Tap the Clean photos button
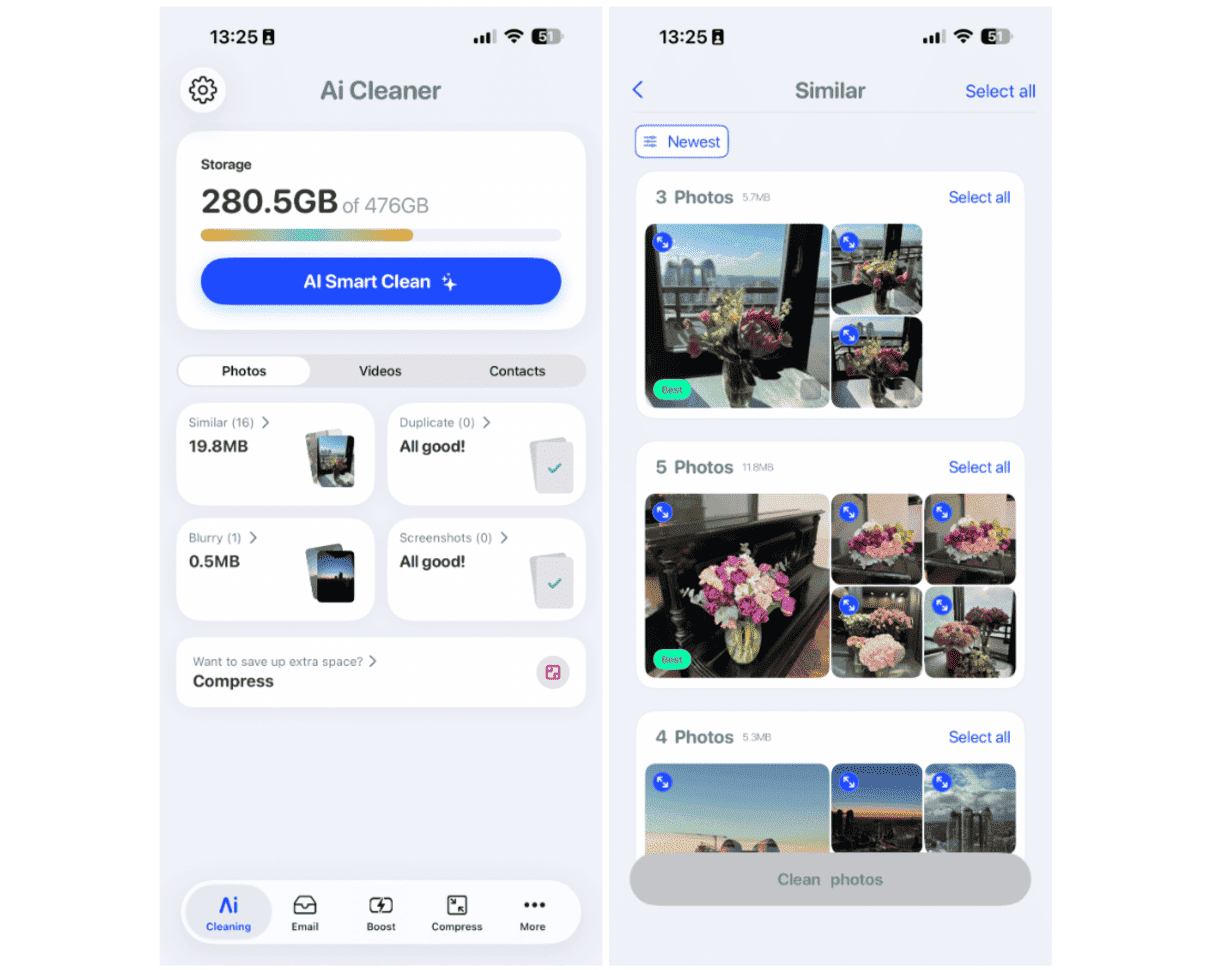Image resolution: width=1216 pixels, height=970 pixels. pyautogui.click(x=830, y=880)
